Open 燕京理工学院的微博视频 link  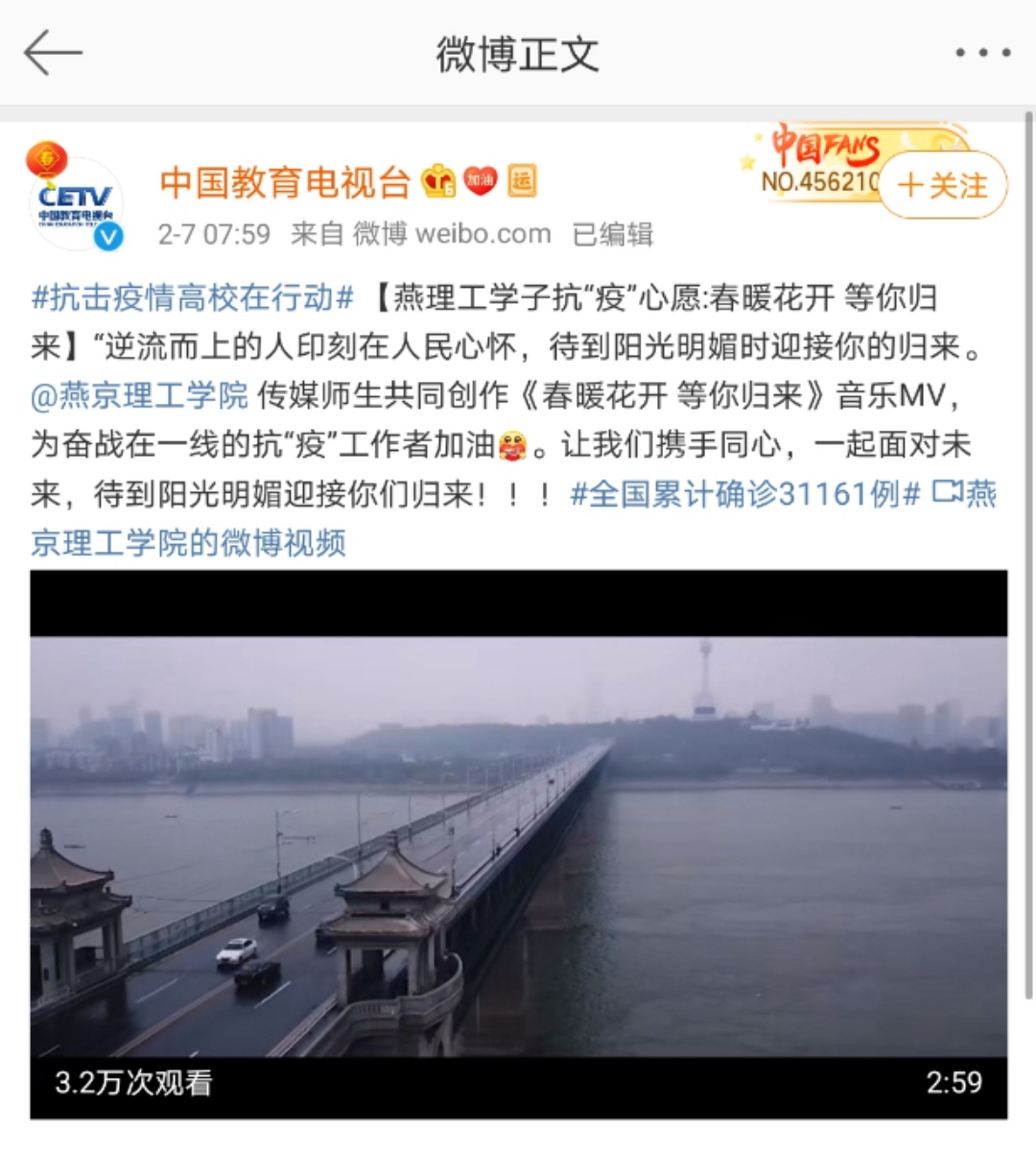[x=189, y=543]
